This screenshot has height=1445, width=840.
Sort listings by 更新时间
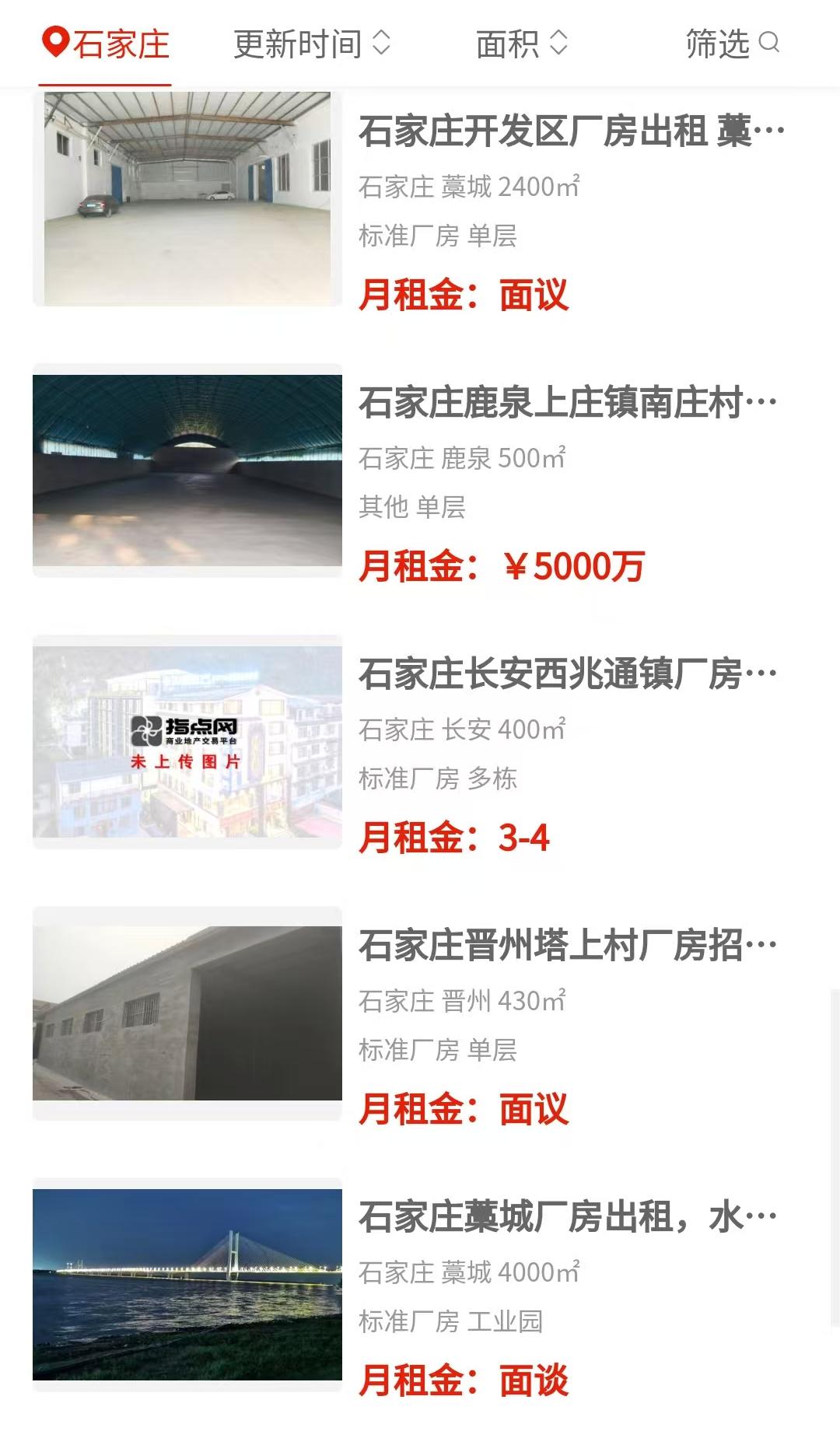pyautogui.click(x=311, y=44)
